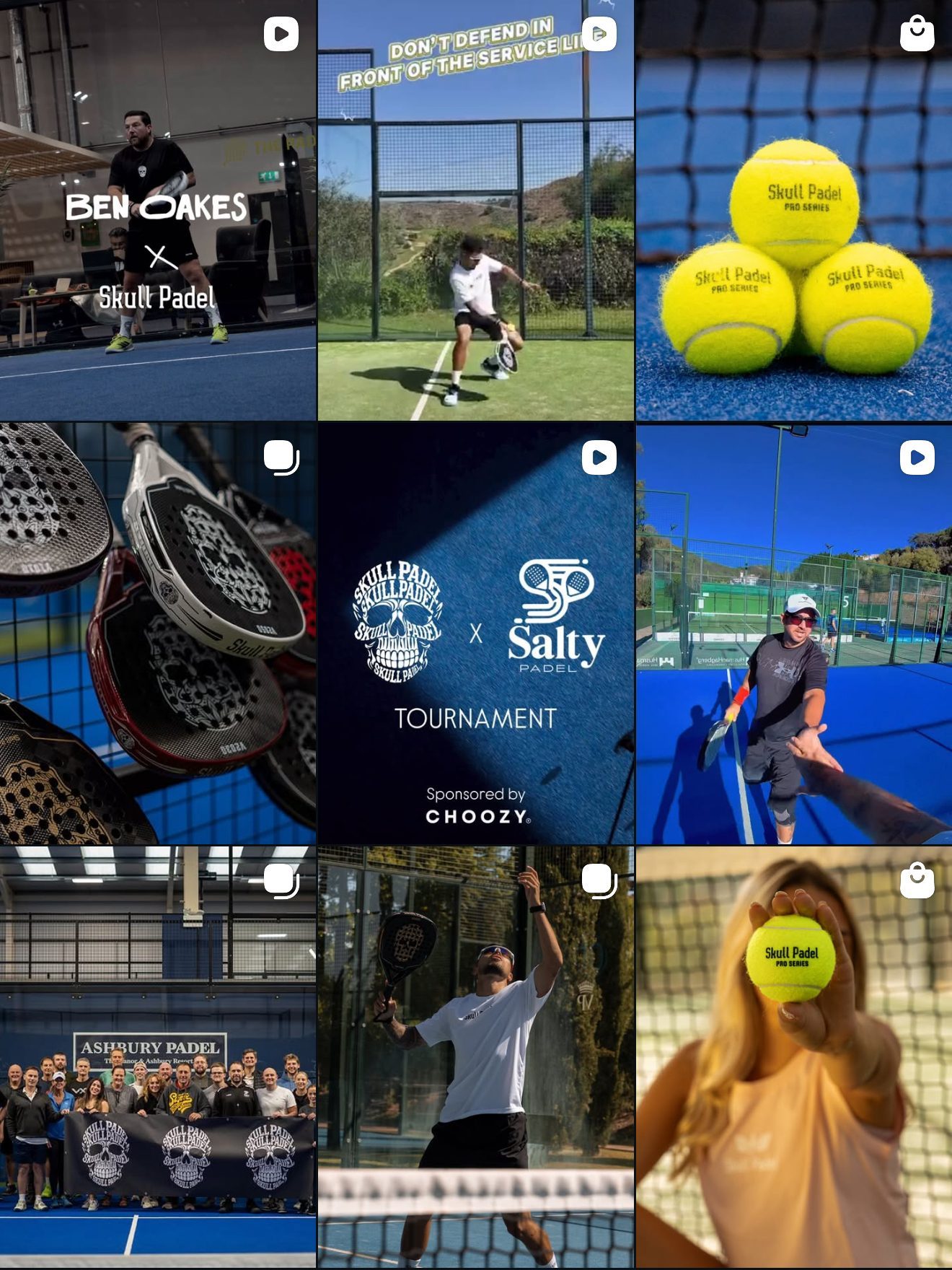Open the Ashbury Padel group photo post
The width and height of the screenshot is (952, 1270).
pyautogui.click(x=158, y=1057)
